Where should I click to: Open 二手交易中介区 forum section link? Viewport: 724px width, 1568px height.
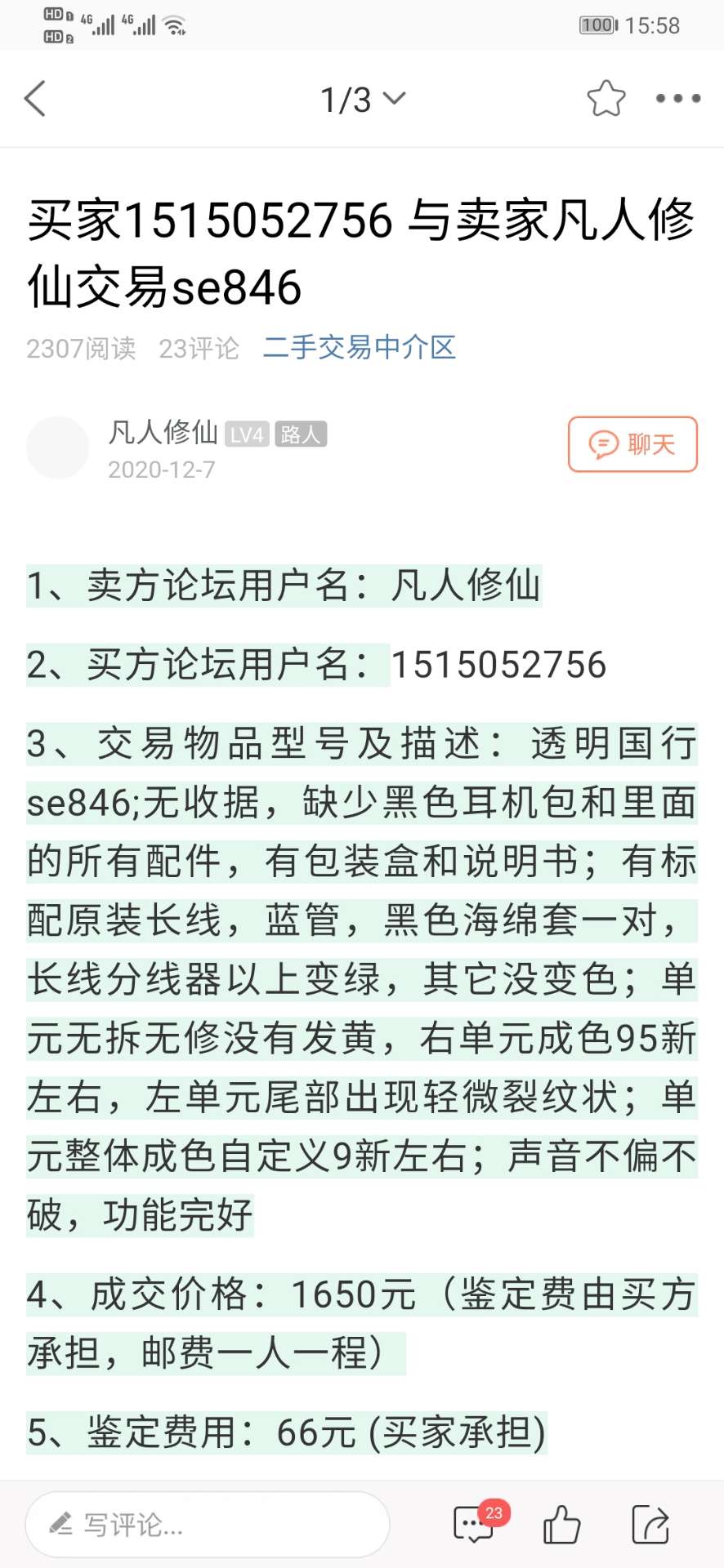[359, 348]
